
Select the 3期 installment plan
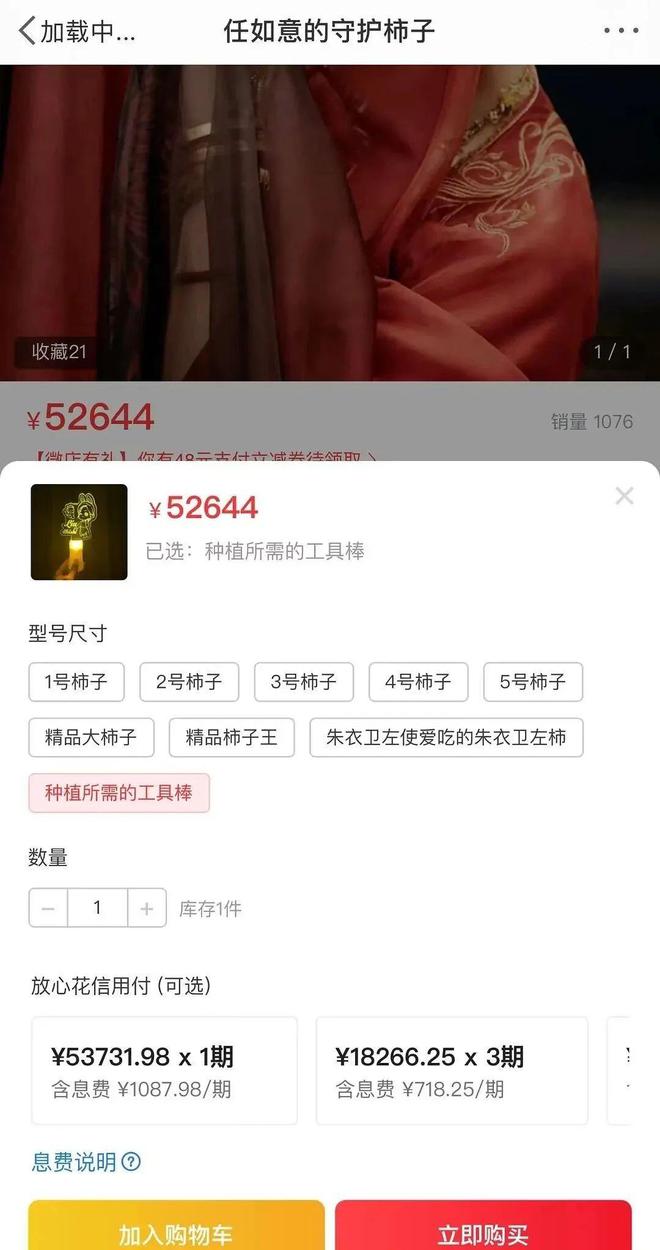(x=452, y=1071)
